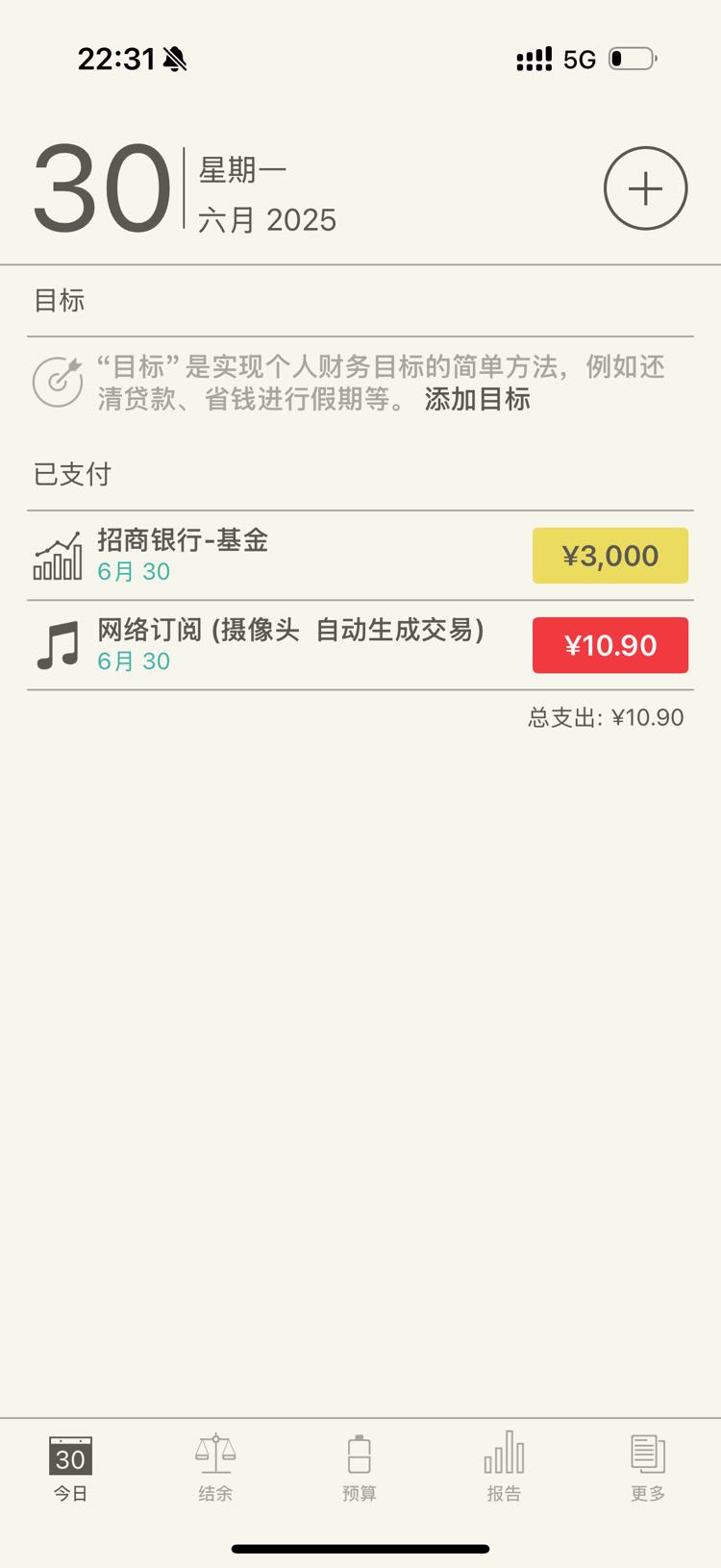Screen dimensions: 721x1568
Task: Switch to the 结余 tab
Action: coord(215,1469)
